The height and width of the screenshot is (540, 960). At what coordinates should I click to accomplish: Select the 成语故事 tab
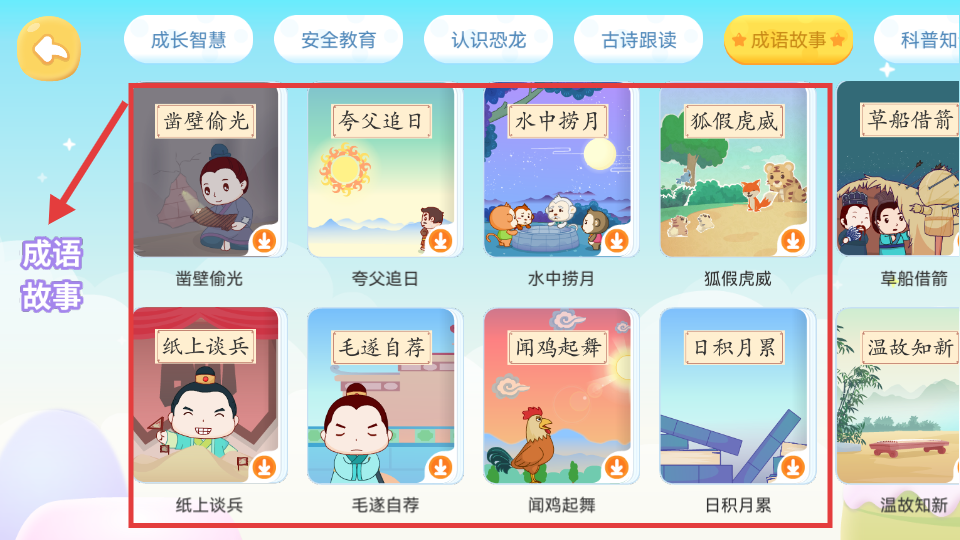coord(788,41)
